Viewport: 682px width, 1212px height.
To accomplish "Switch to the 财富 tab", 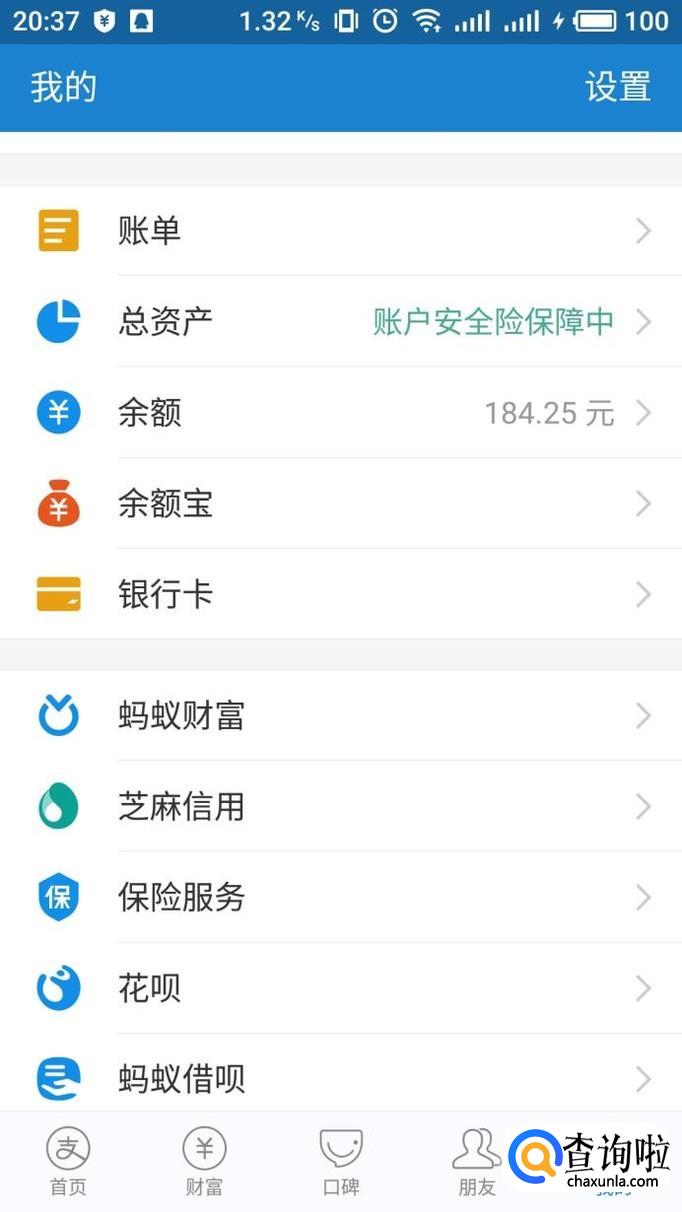I will (x=204, y=1162).
